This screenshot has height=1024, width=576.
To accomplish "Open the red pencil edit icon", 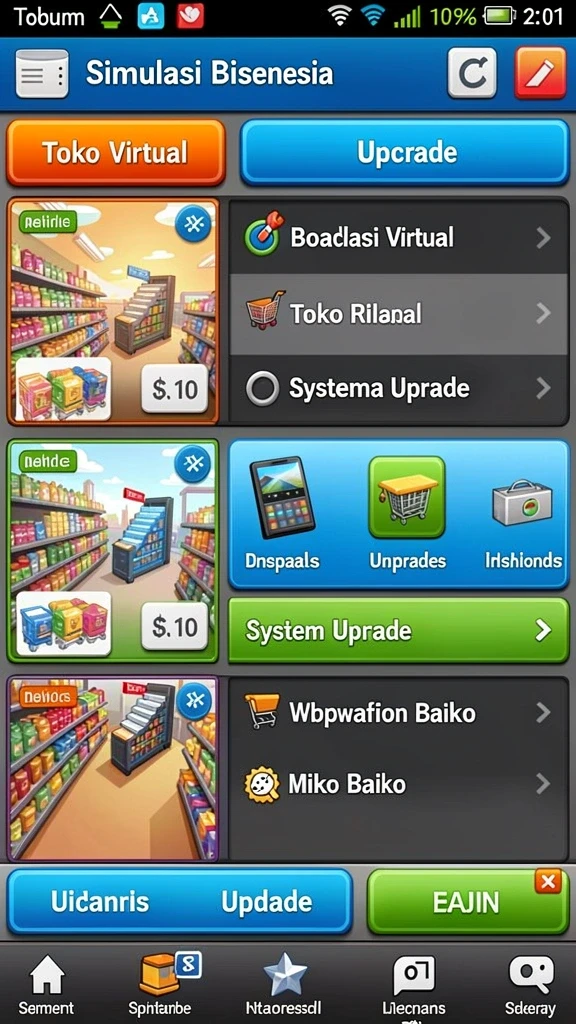I will pos(540,73).
